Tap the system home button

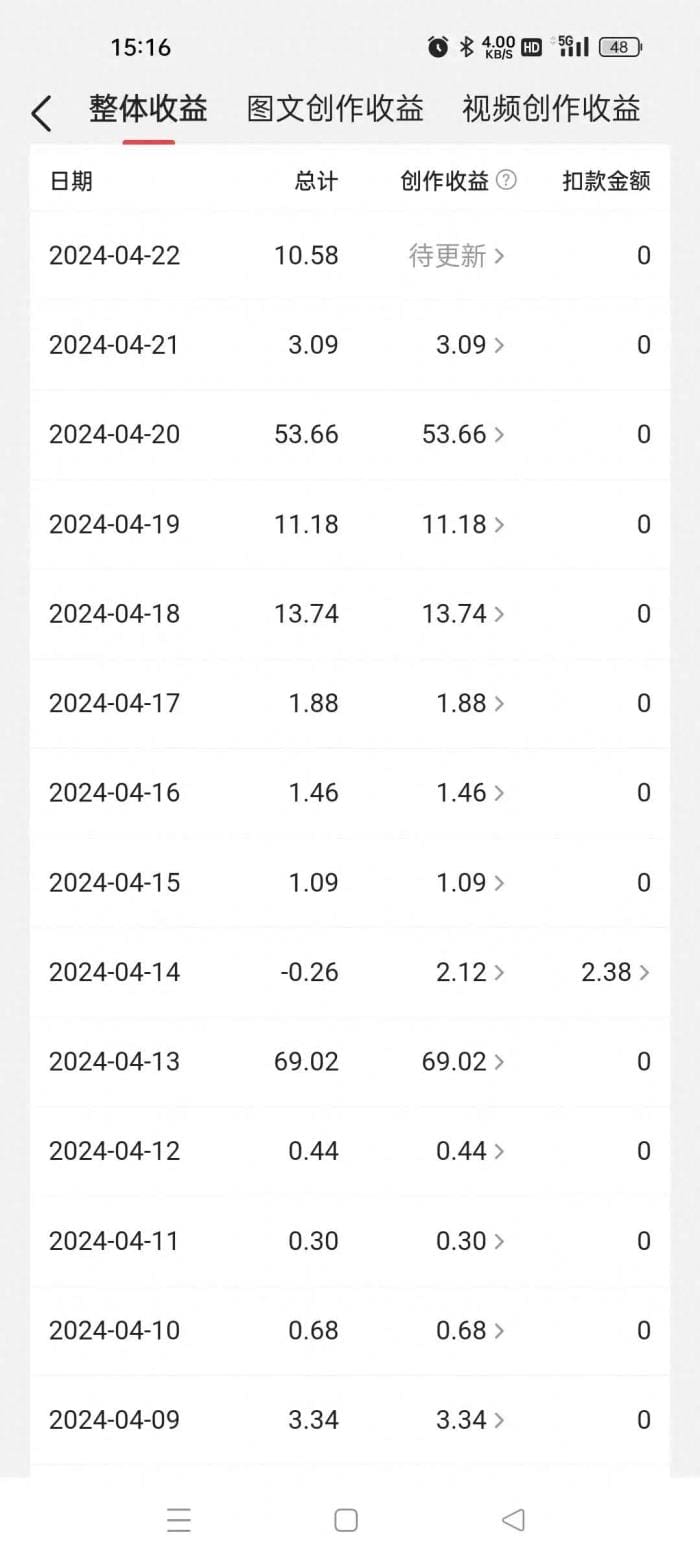(x=346, y=1520)
